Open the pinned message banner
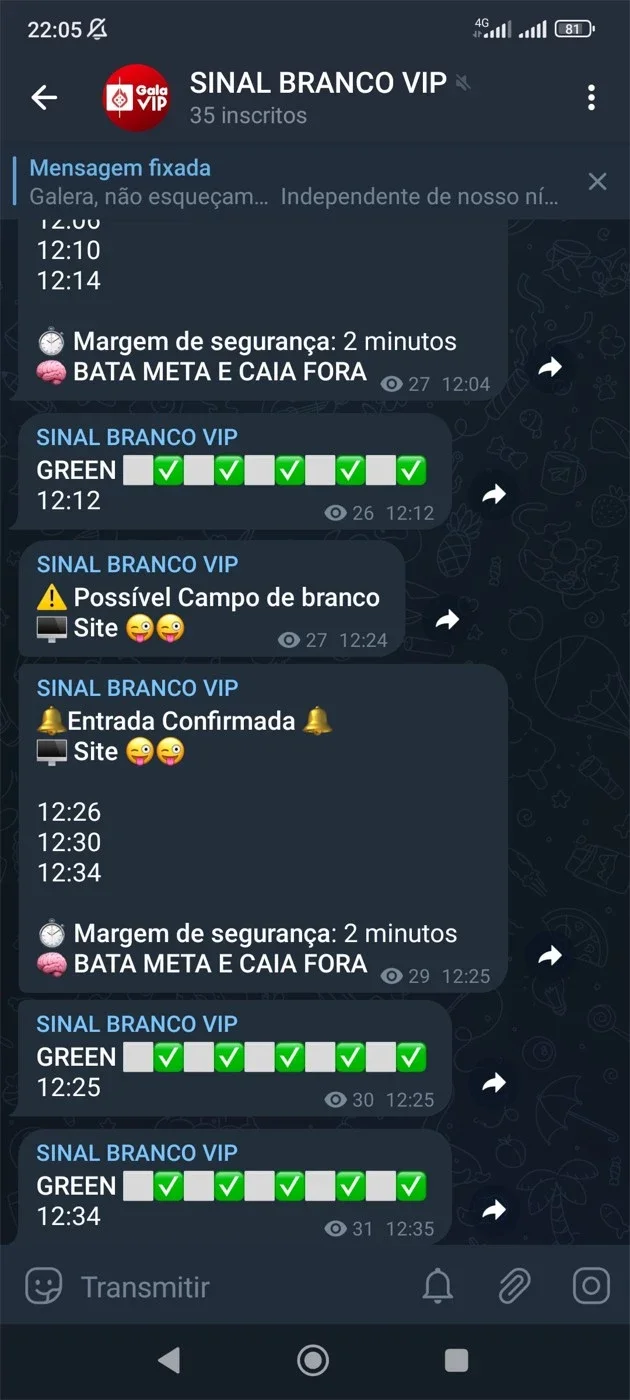Image resolution: width=630 pixels, height=1400 pixels. click(294, 182)
